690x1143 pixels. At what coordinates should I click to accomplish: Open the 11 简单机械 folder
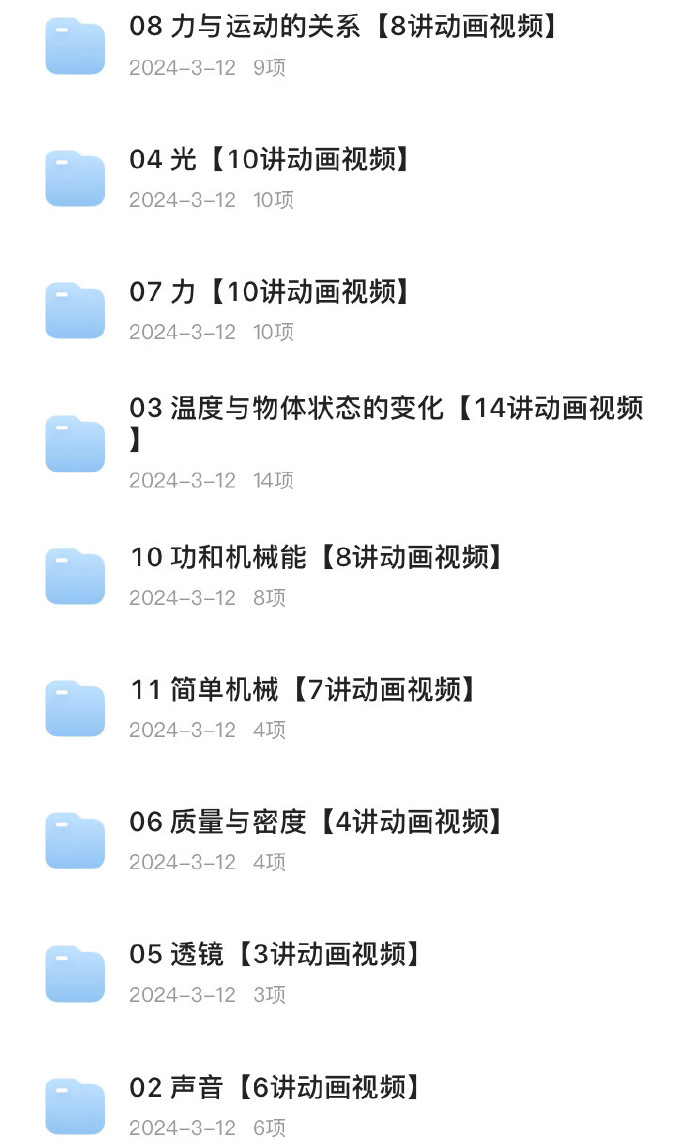(x=345, y=709)
